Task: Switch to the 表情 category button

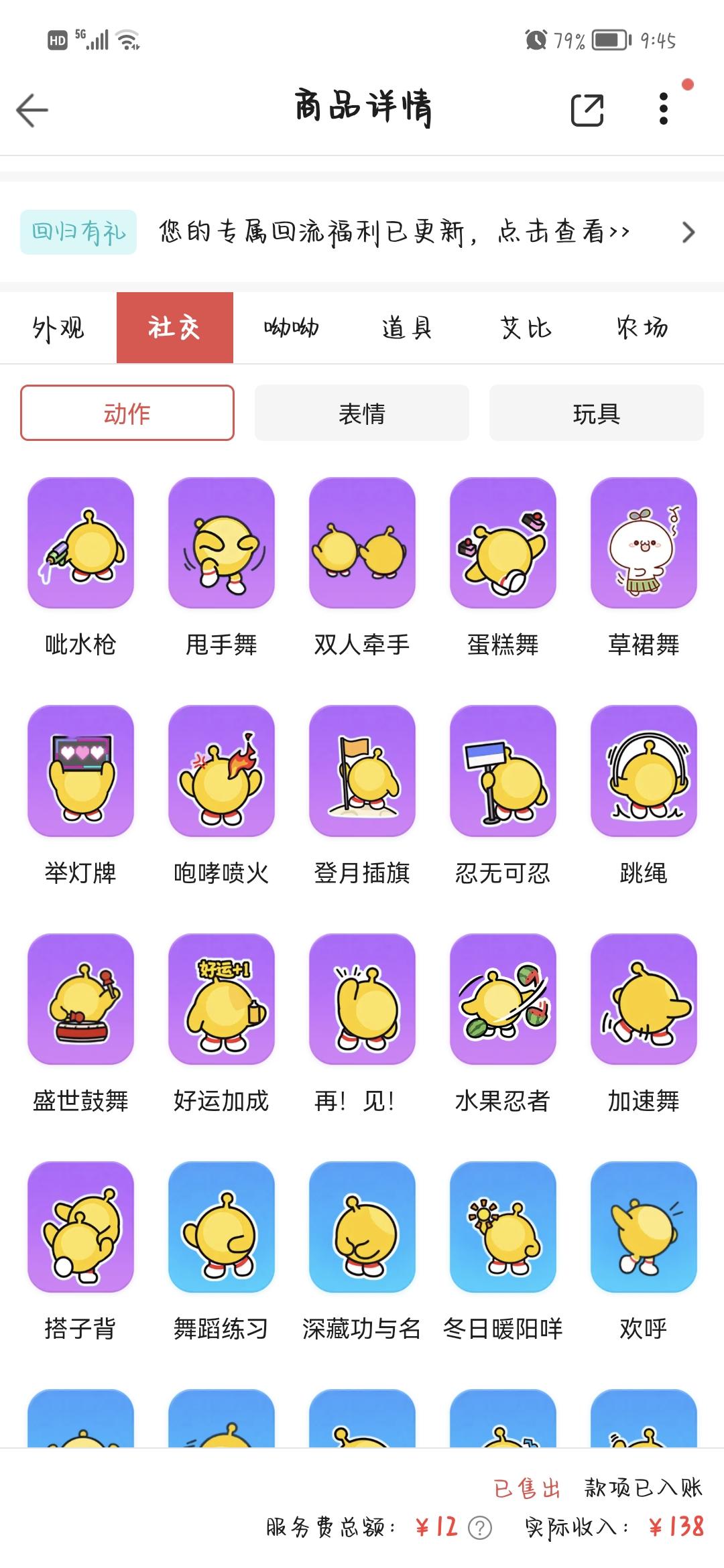Action: point(361,413)
